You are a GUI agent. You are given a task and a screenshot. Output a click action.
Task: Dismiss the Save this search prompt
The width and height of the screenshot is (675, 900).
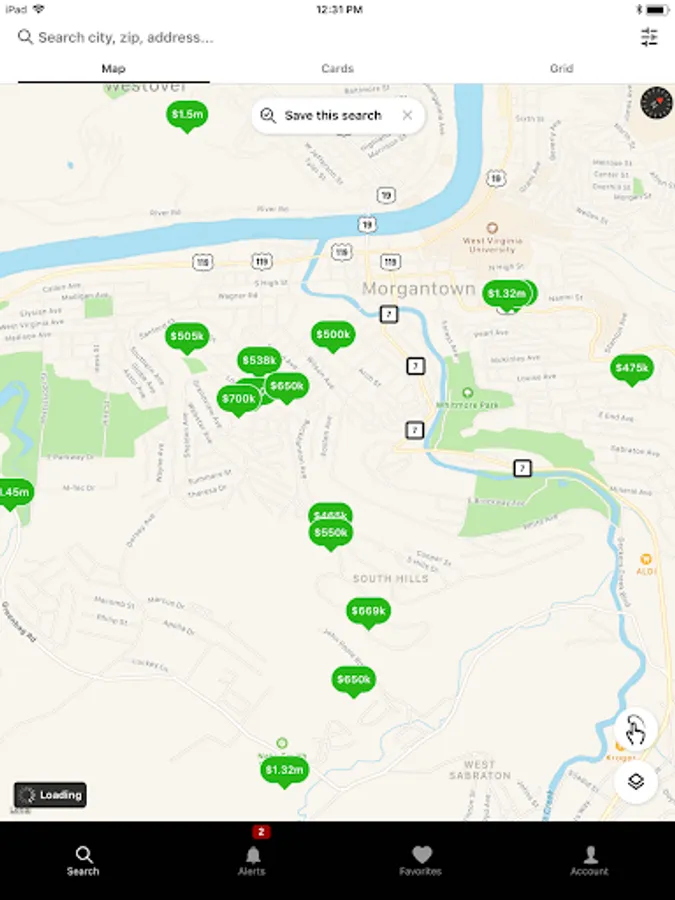click(x=407, y=115)
